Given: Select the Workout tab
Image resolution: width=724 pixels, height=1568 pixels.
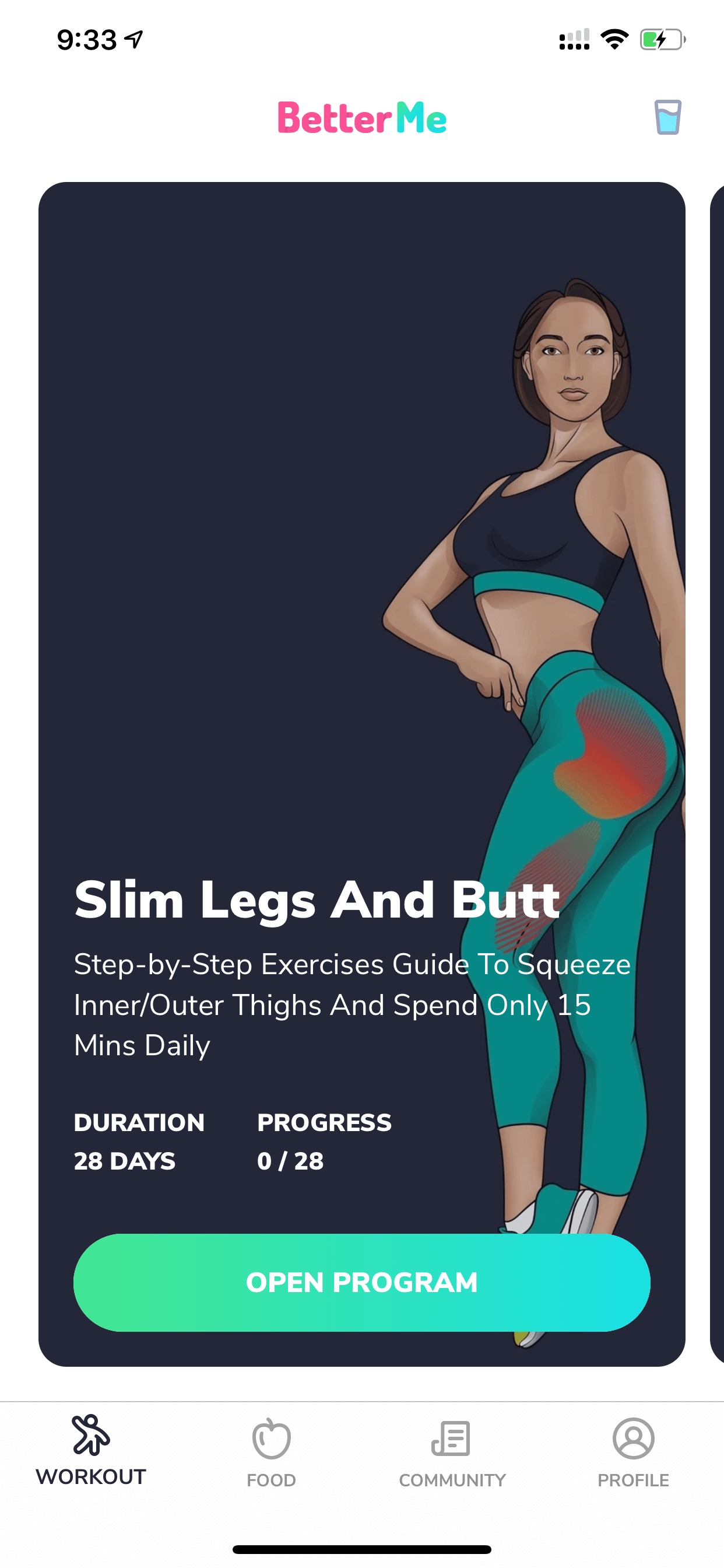Looking at the screenshot, I should pyautogui.click(x=91, y=1451).
